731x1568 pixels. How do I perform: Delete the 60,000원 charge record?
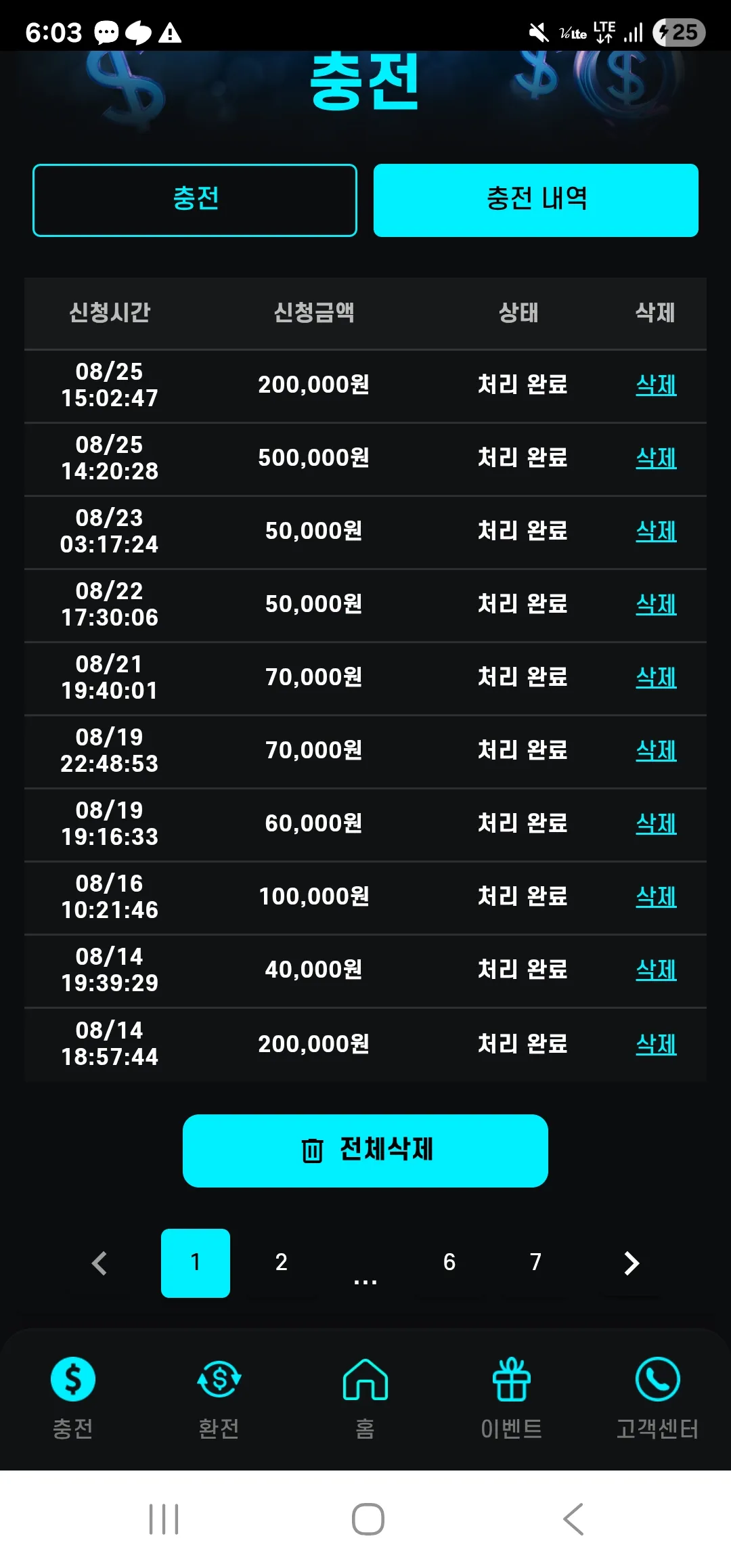coord(656,824)
